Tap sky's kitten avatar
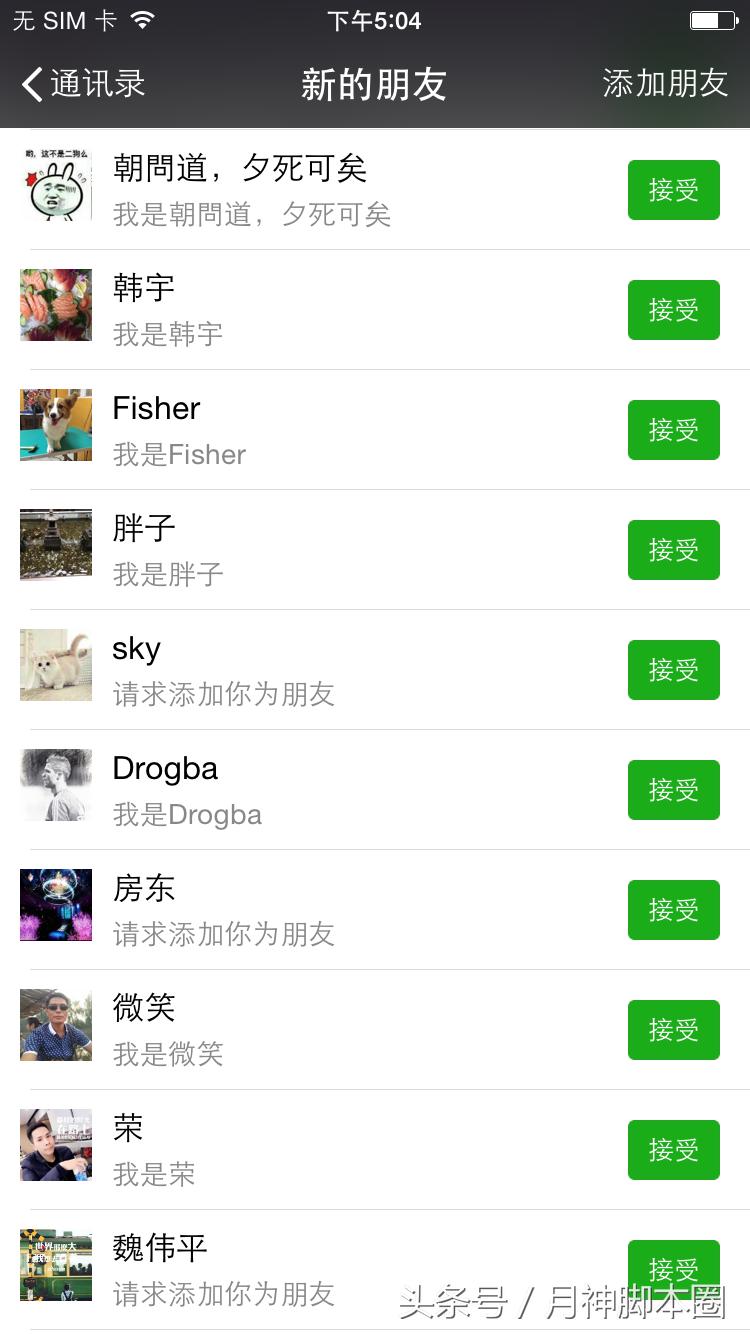Screen dimensions: 750x1334 (56, 665)
